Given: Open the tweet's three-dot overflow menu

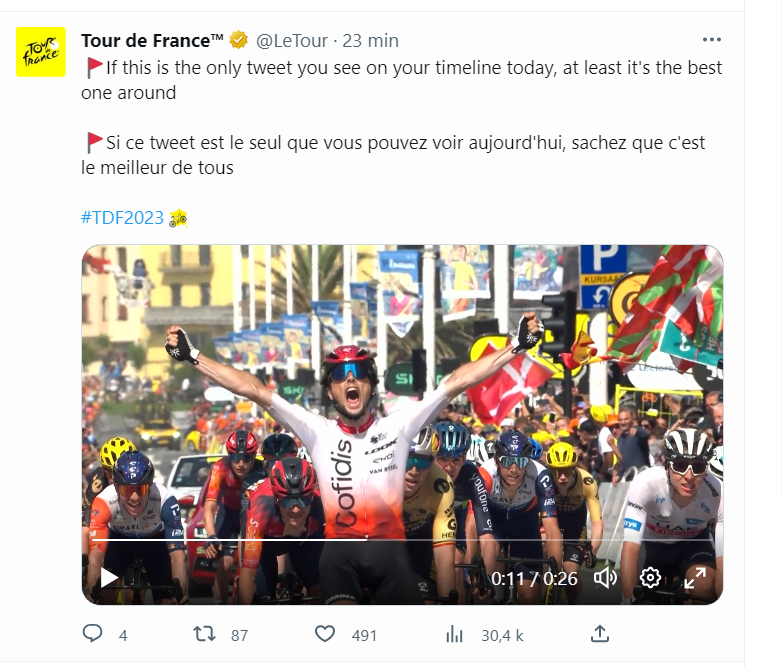Looking at the screenshot, I should pos(712,40).
